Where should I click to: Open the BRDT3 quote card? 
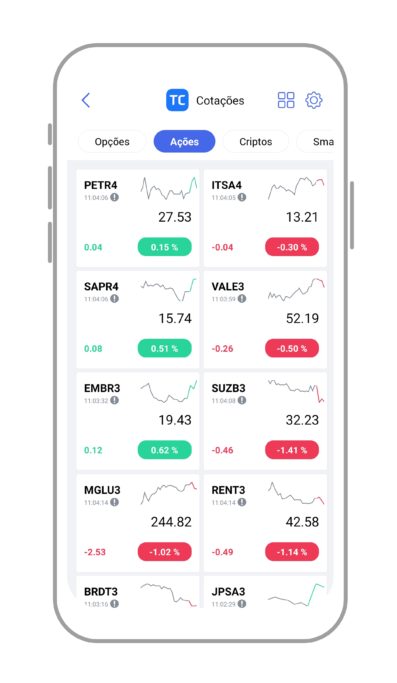point(138,592)
